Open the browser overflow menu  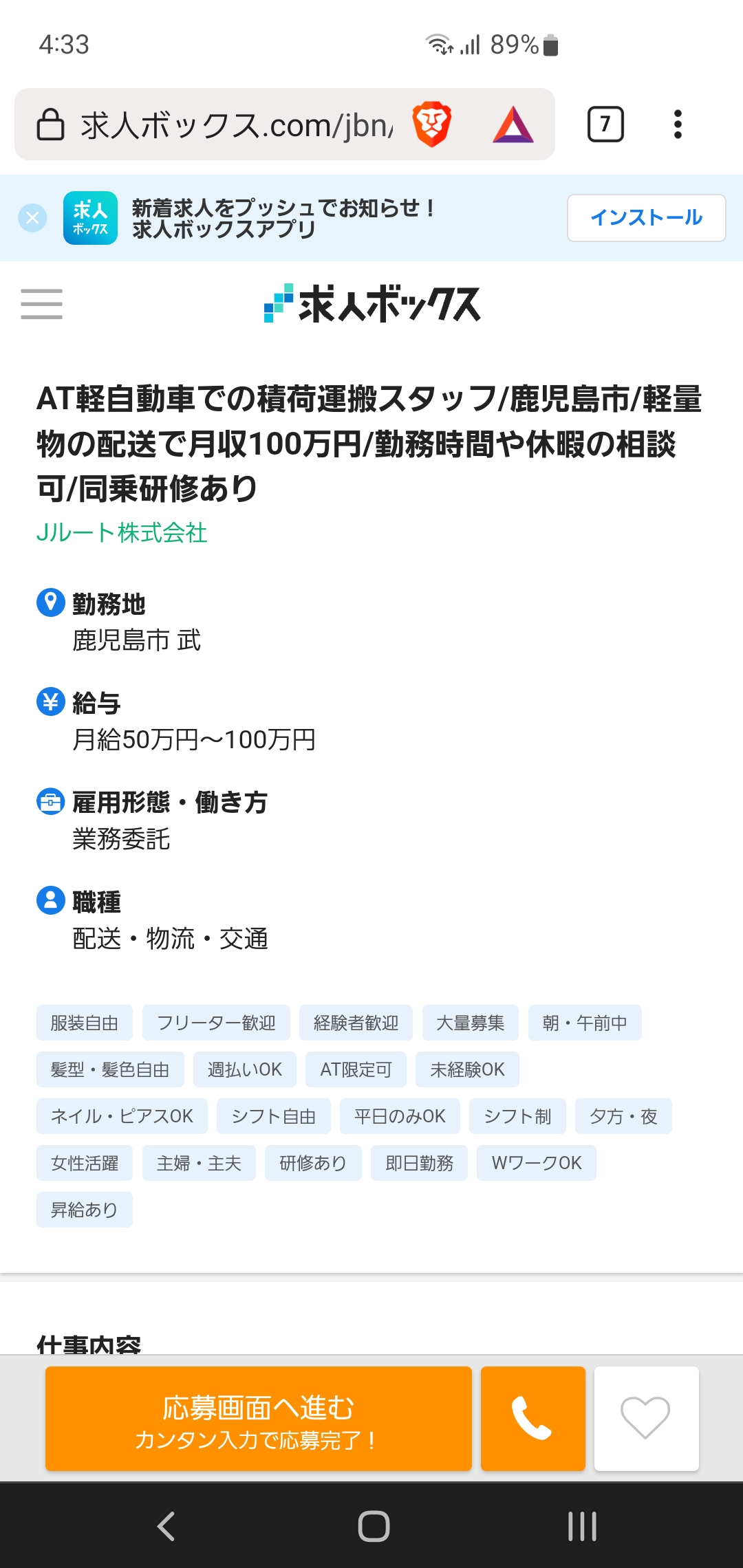[x=678, y=124]
